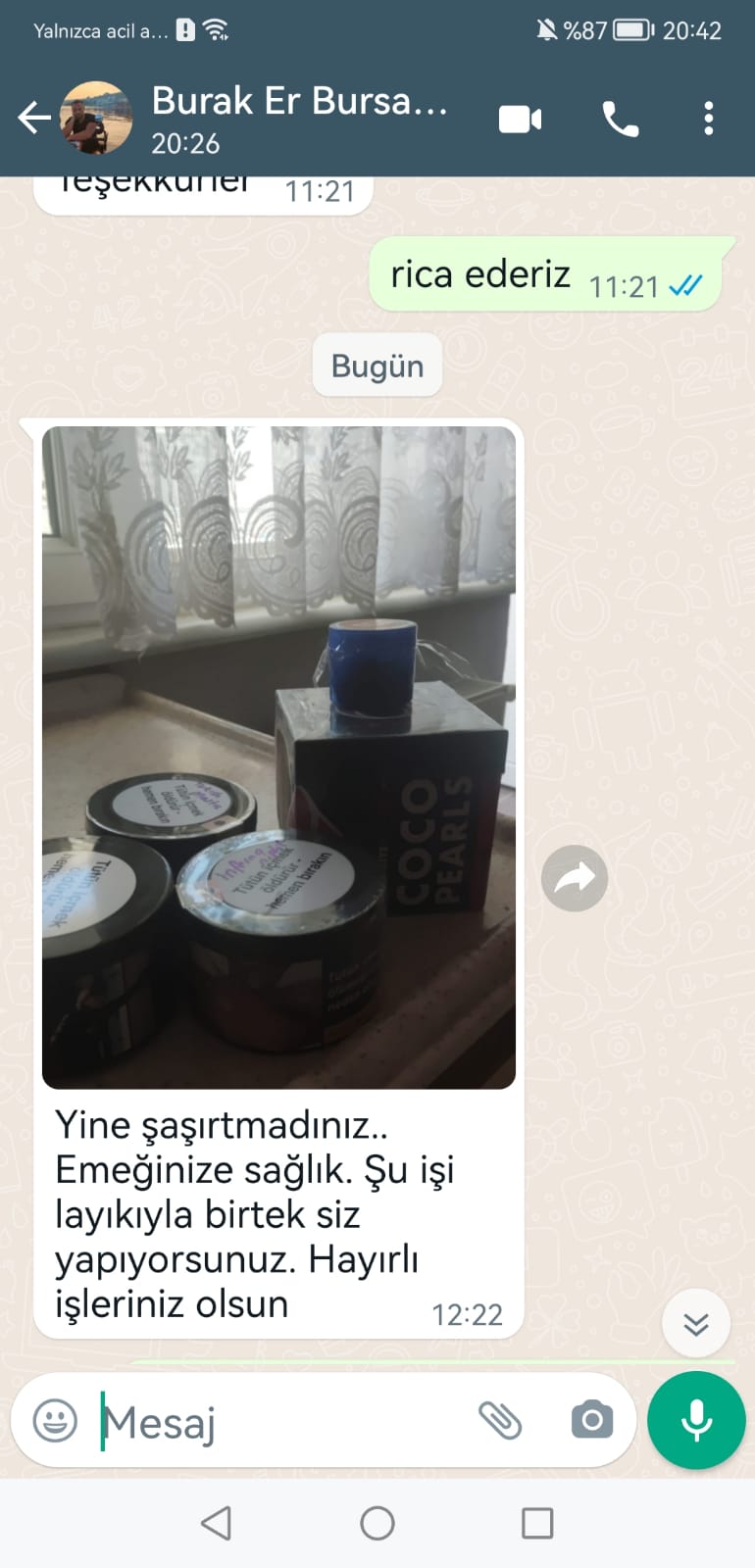Open the recent apps view
755x1568 pixels.
tap(537, 1523)
